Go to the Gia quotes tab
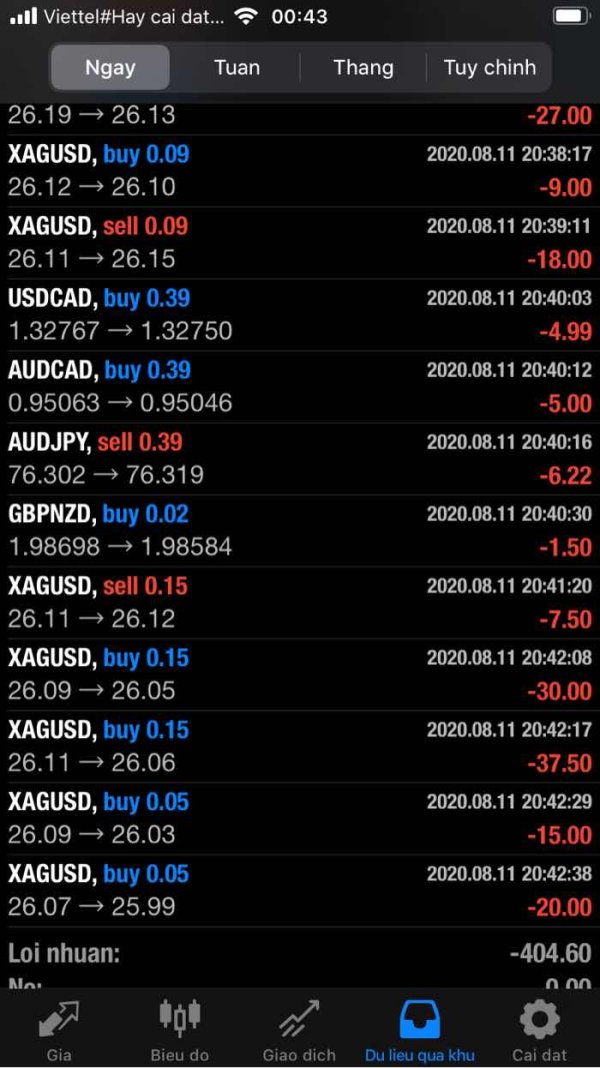600x1068 pixels. tap(59, 1029)
